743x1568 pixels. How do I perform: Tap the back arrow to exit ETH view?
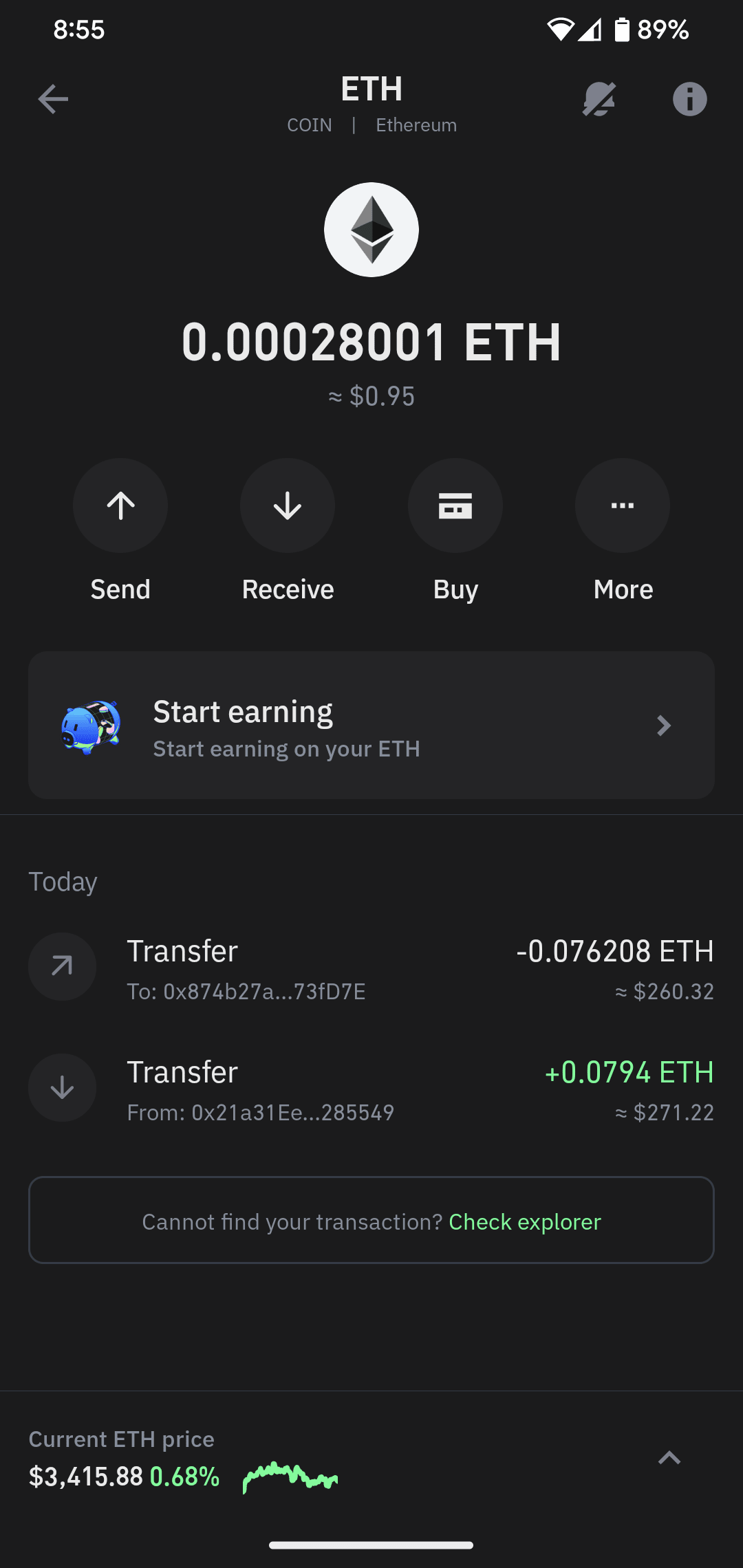point(52,98)
